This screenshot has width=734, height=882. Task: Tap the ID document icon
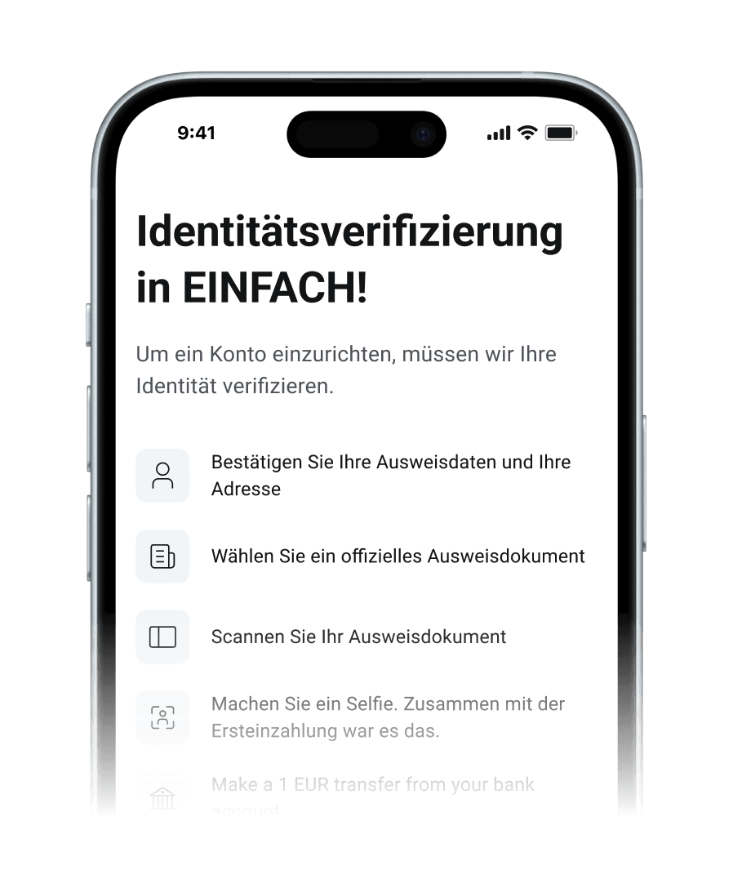click(163, 556)
